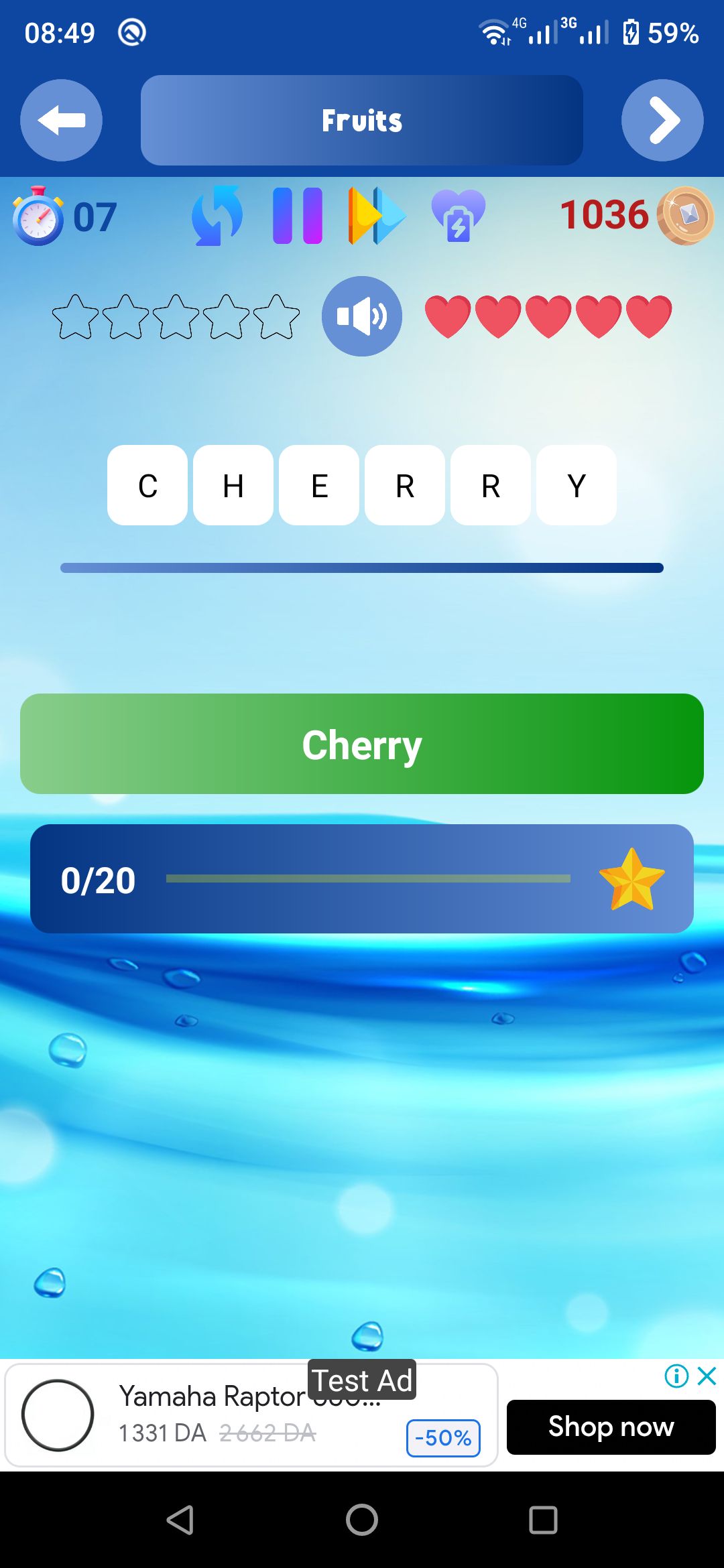Open the Yamaha Raptor ad
The image size is (724, 1568).
click(251, 1415)
